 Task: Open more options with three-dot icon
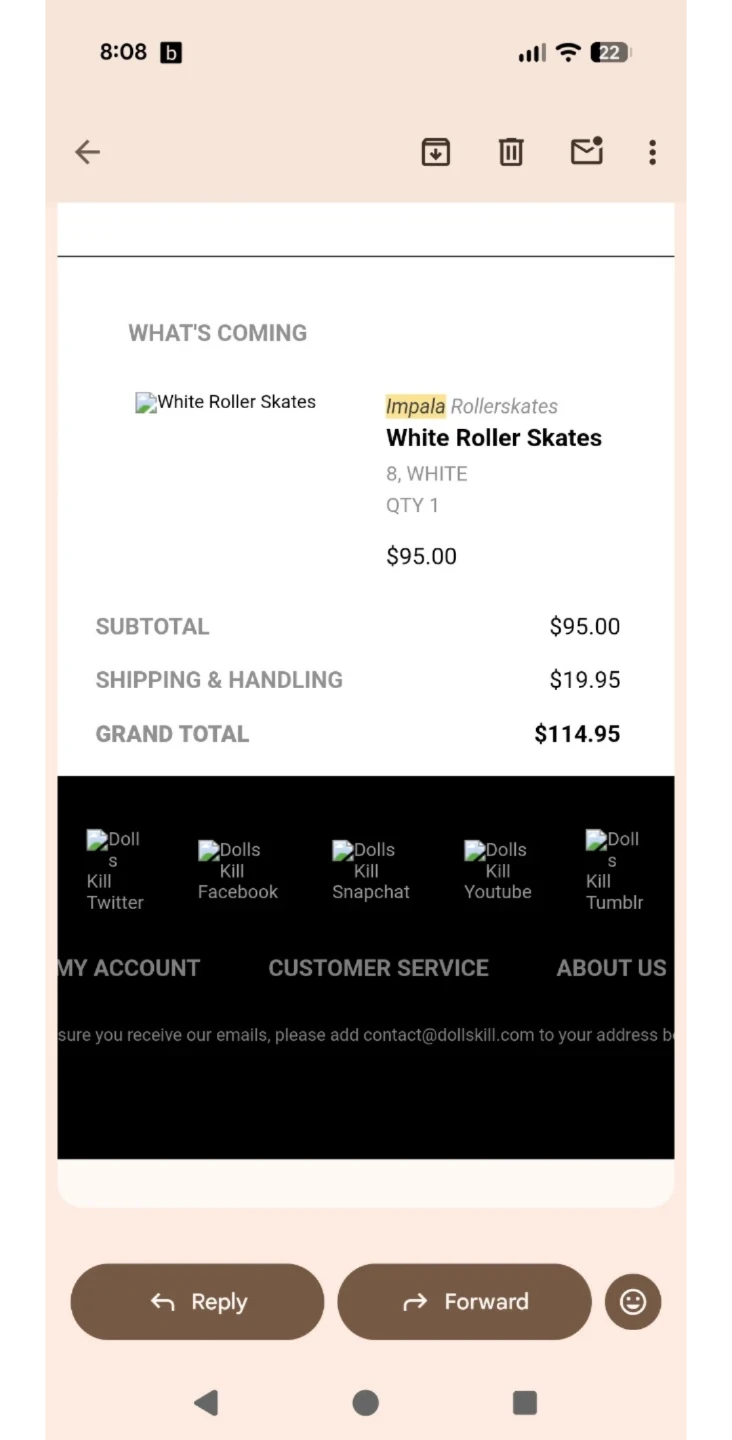652,152
